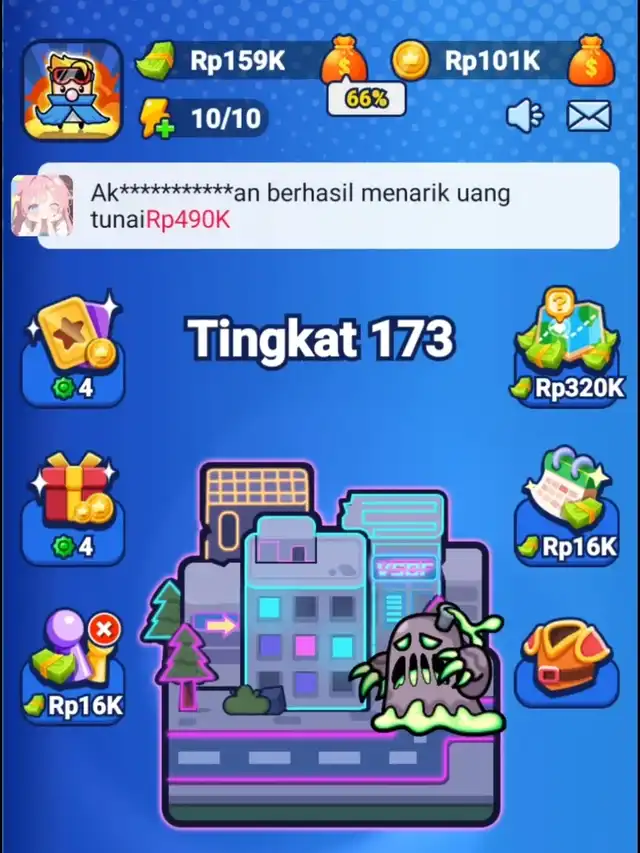Open the player avatar profile
Viewport: 640px width, 853px height.
(72, 90)
